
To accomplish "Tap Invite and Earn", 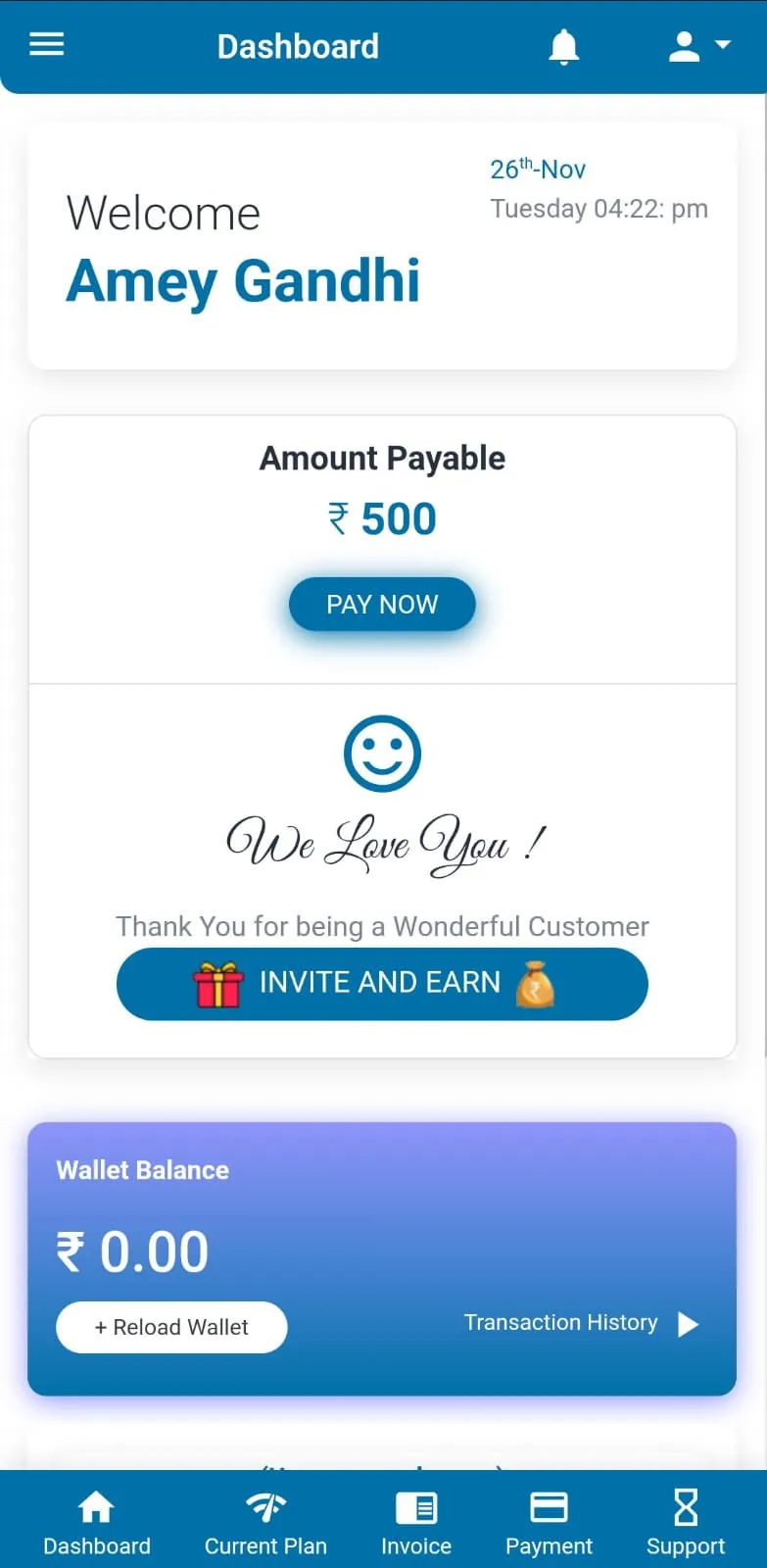I will [x=382, y=984].
